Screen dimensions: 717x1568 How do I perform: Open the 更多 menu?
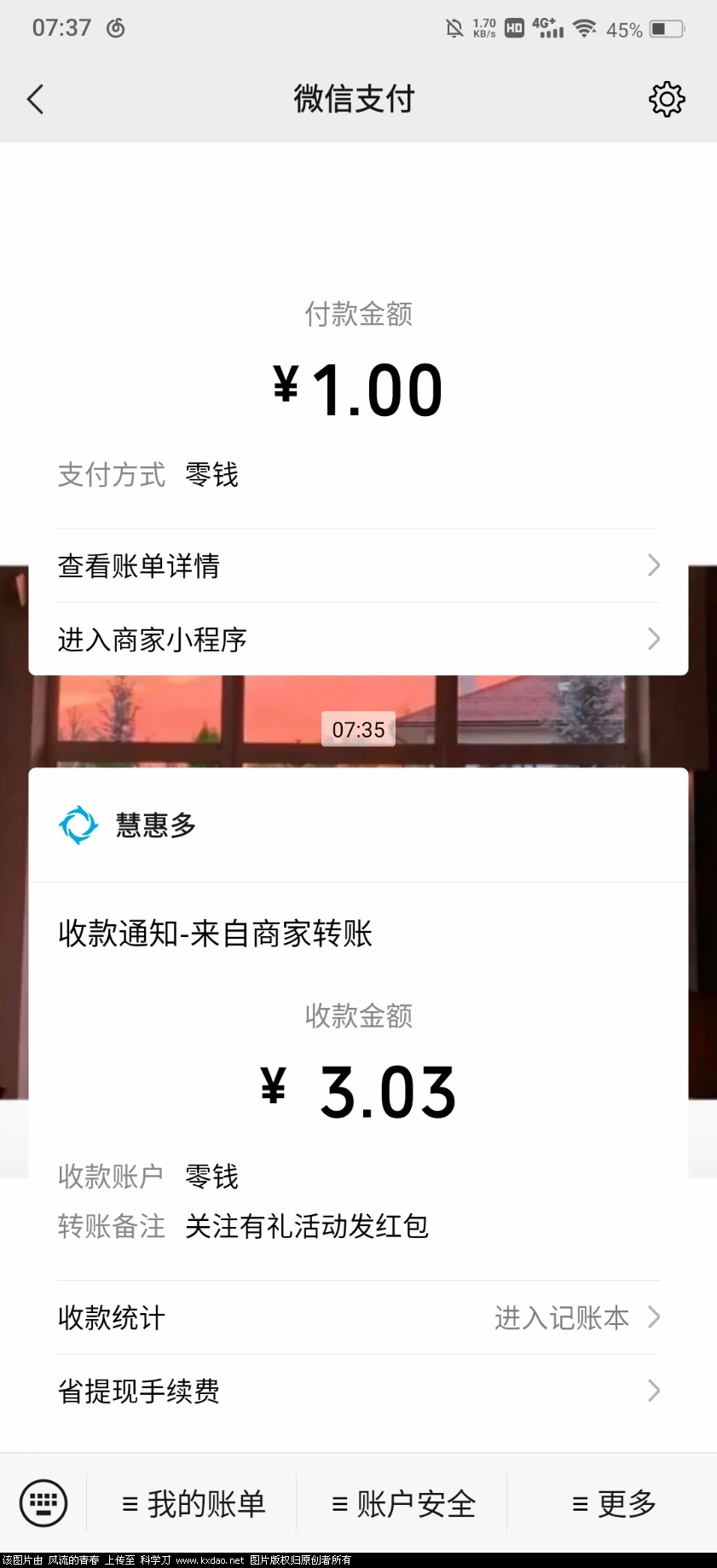613,1504
